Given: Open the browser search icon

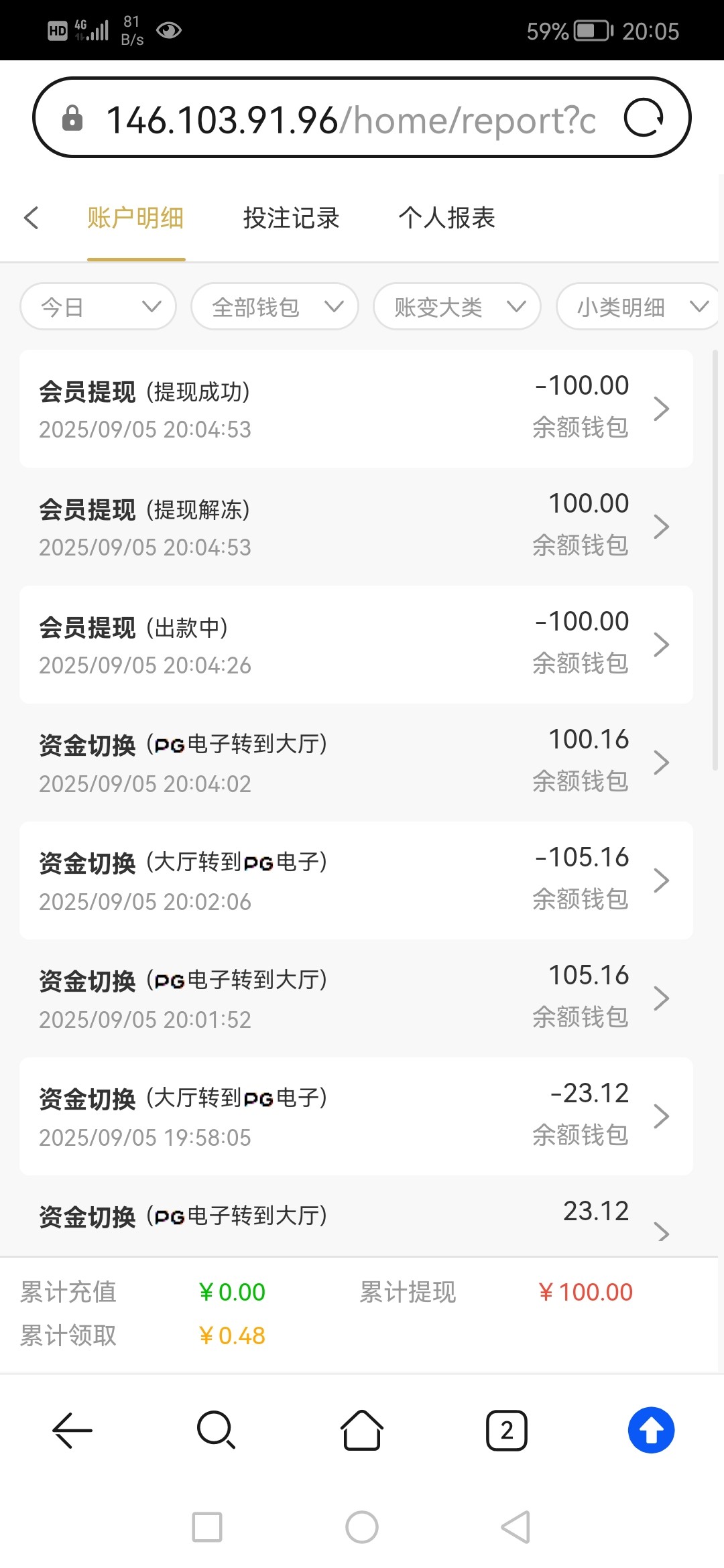Looking at the screenshot, I should pos(216,1431).
